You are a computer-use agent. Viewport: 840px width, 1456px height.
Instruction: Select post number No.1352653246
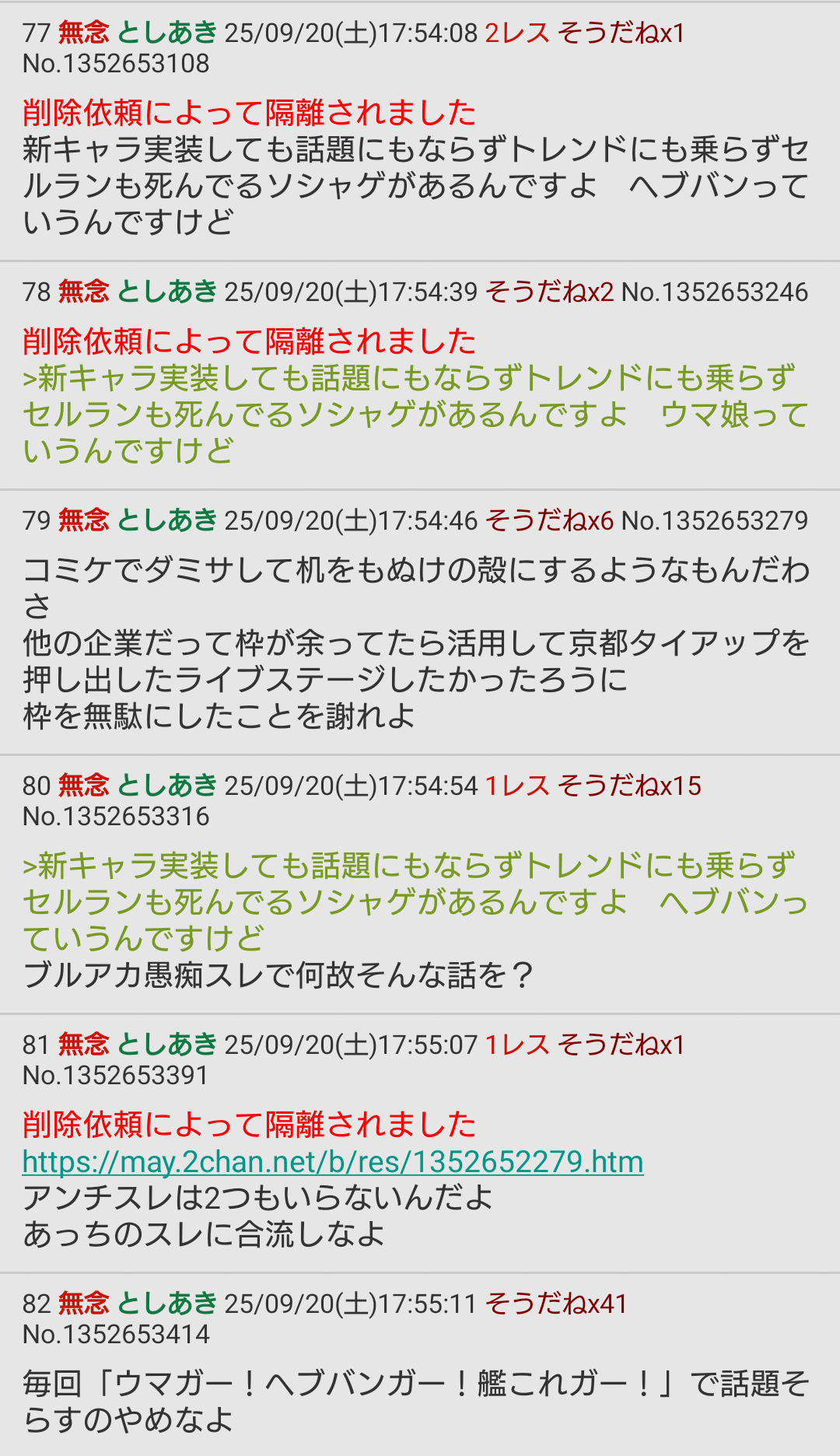[715, 292]
